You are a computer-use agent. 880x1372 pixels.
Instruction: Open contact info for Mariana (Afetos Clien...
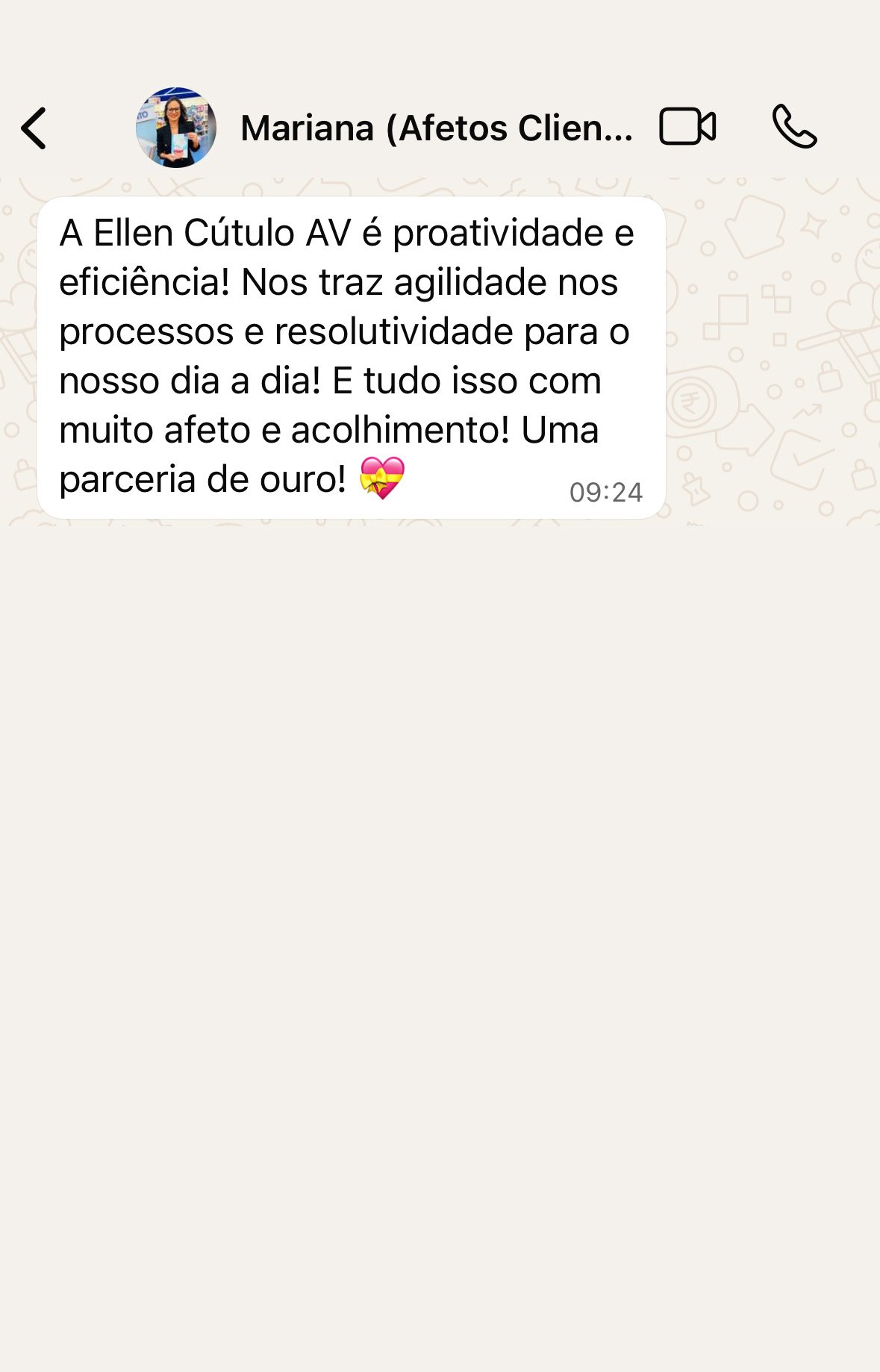(436, 128)
